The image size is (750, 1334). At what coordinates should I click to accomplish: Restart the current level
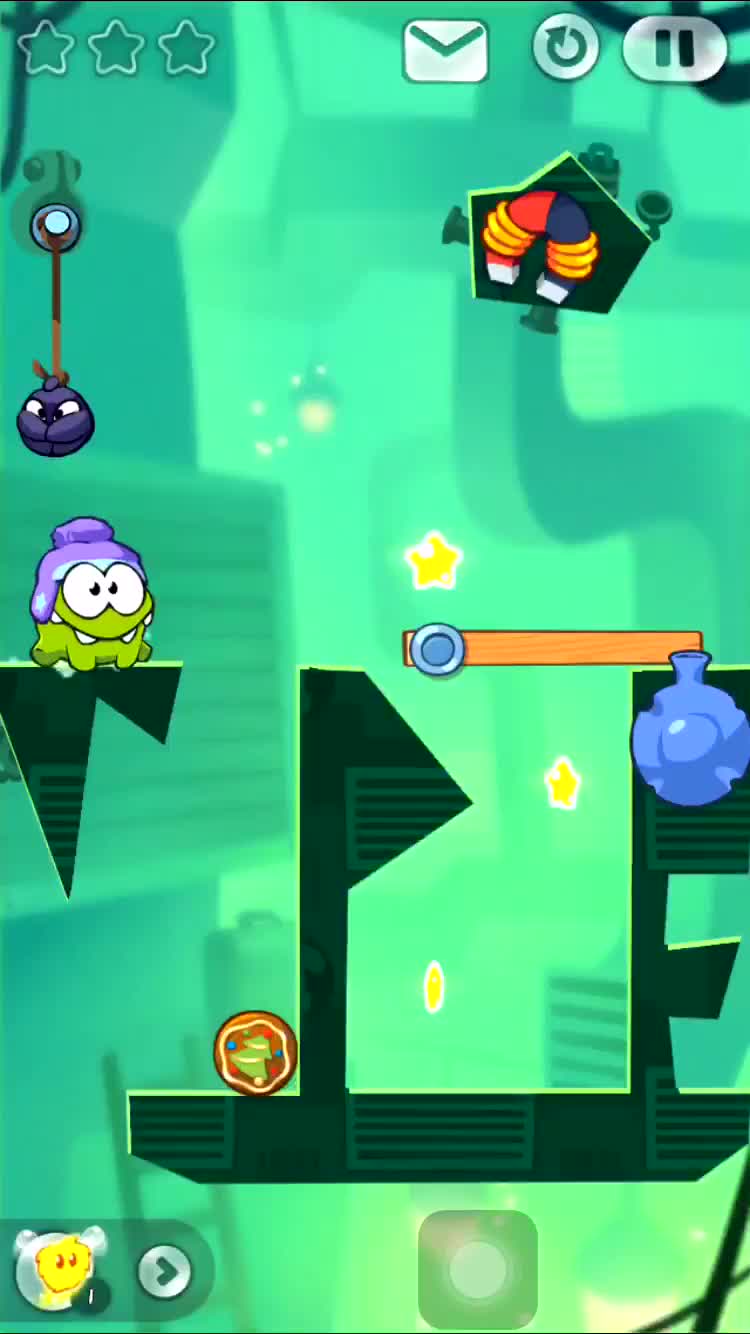coord(565,47)
